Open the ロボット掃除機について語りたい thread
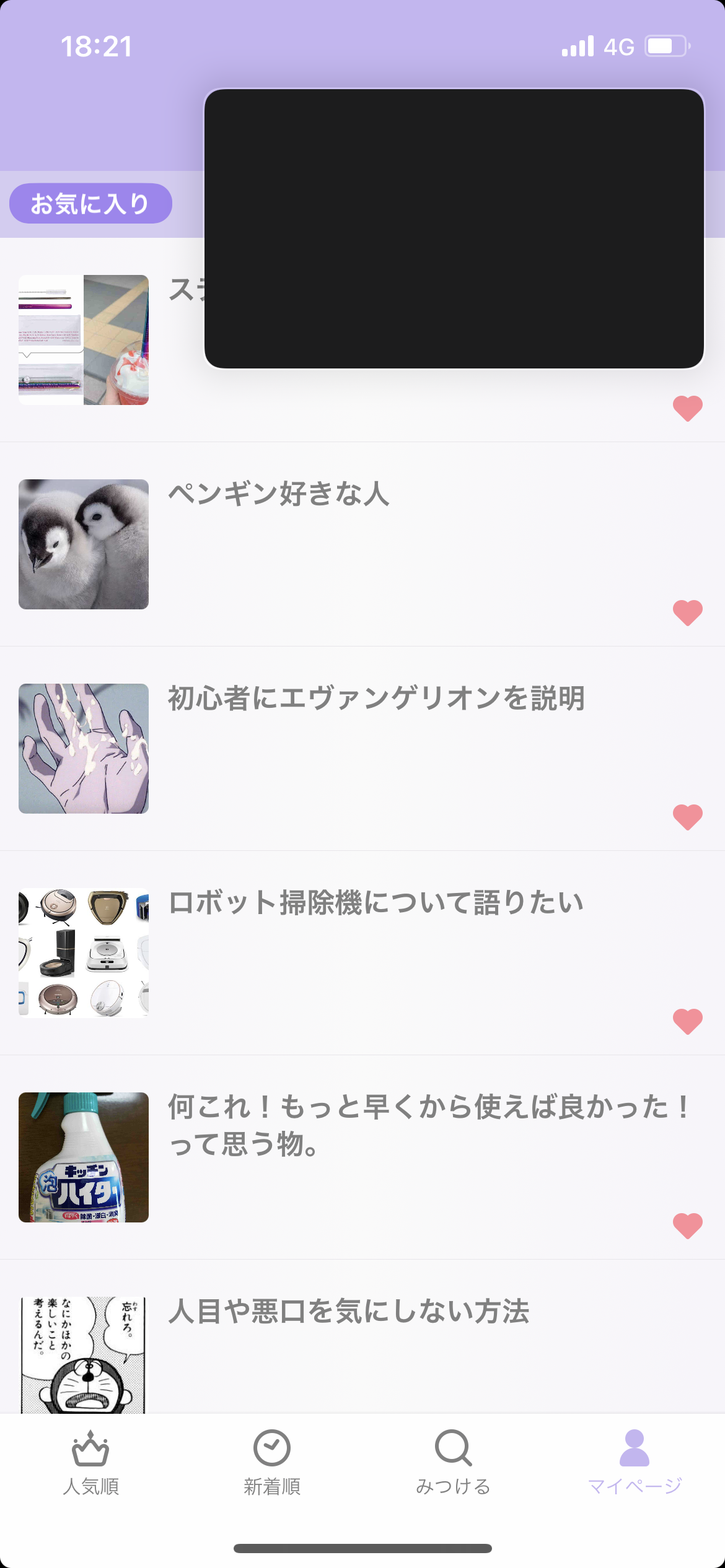Image resolution: width=725 pixels, height=1568 pixels. 372,904
